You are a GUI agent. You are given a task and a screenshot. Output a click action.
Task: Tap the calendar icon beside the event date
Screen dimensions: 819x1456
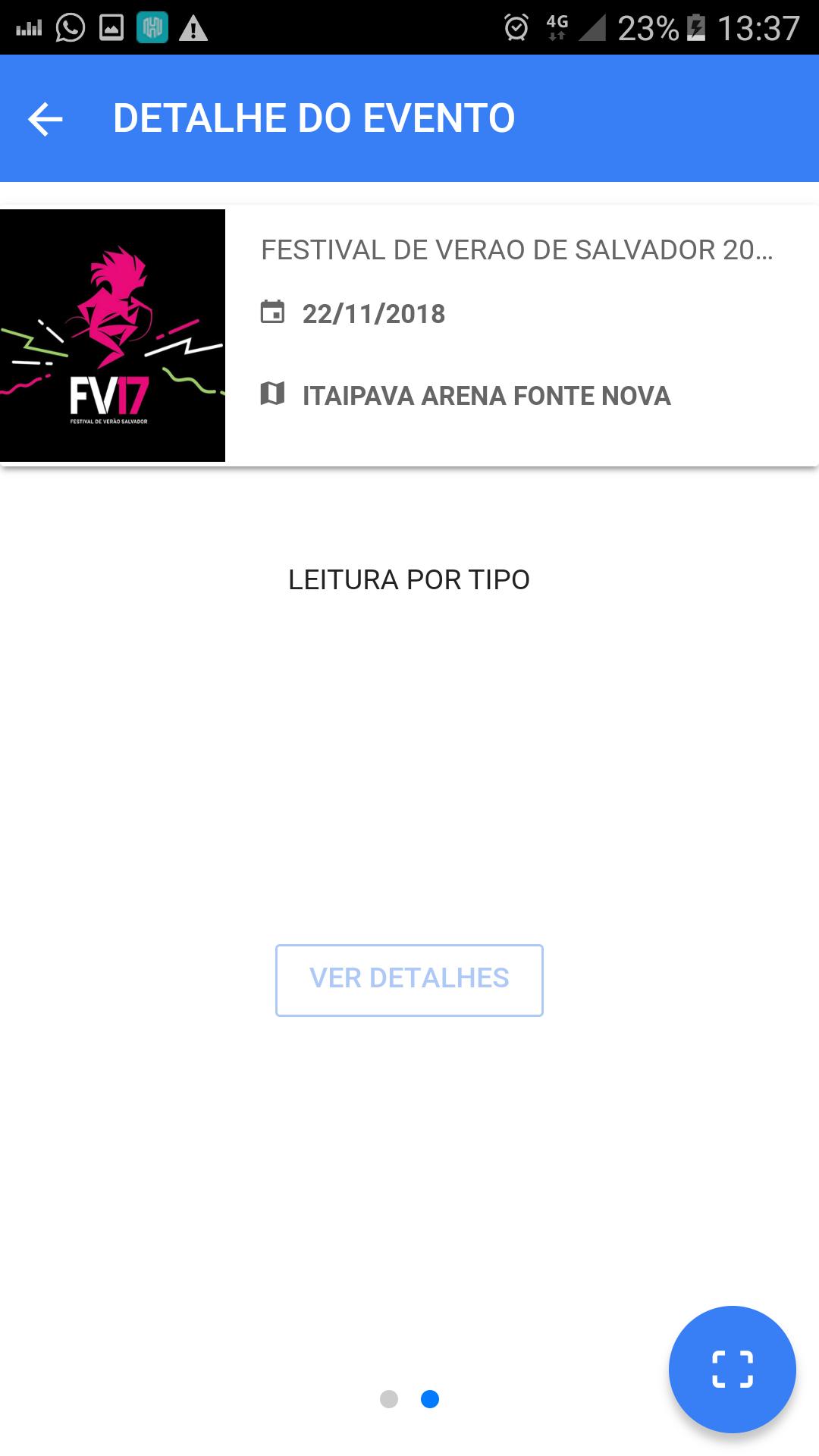click(x=273, y=311)
